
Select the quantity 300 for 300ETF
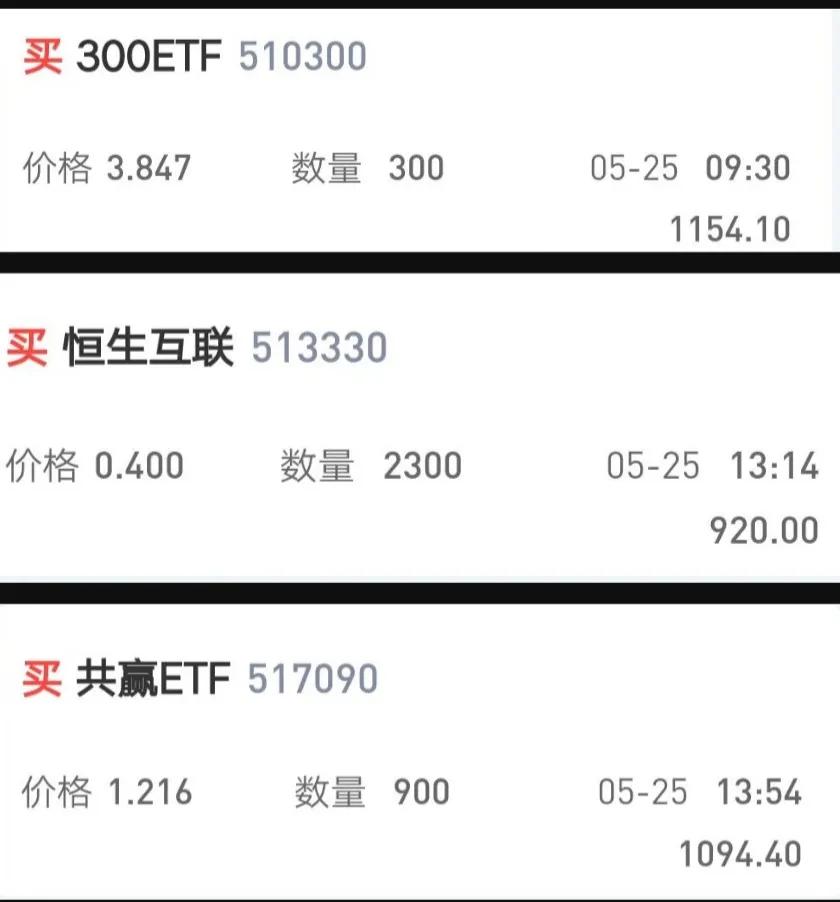pyautogui.click(x=419, y=168)
